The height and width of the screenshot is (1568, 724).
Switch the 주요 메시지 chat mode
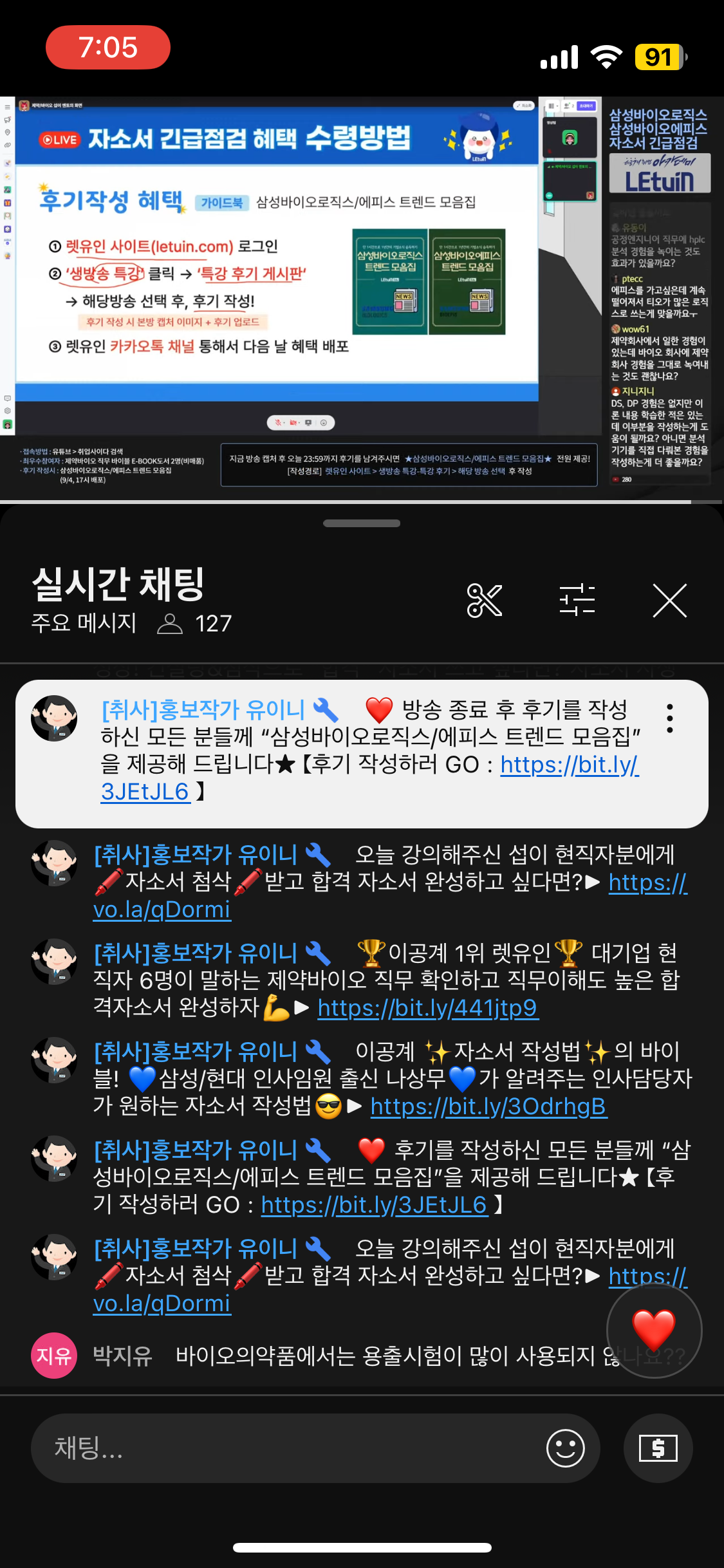click(x=84, y=623)
